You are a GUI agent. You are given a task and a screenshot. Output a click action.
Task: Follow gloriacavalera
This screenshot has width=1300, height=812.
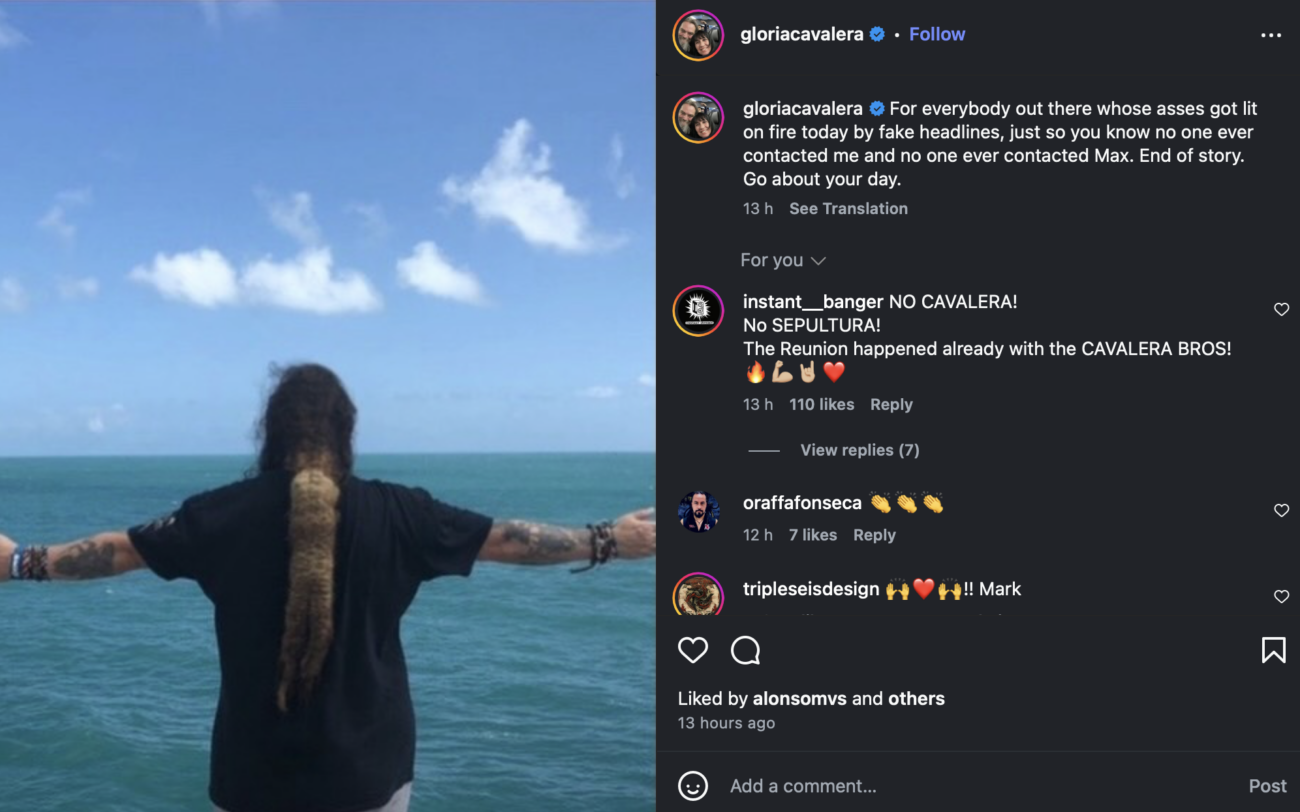(936, 34)
